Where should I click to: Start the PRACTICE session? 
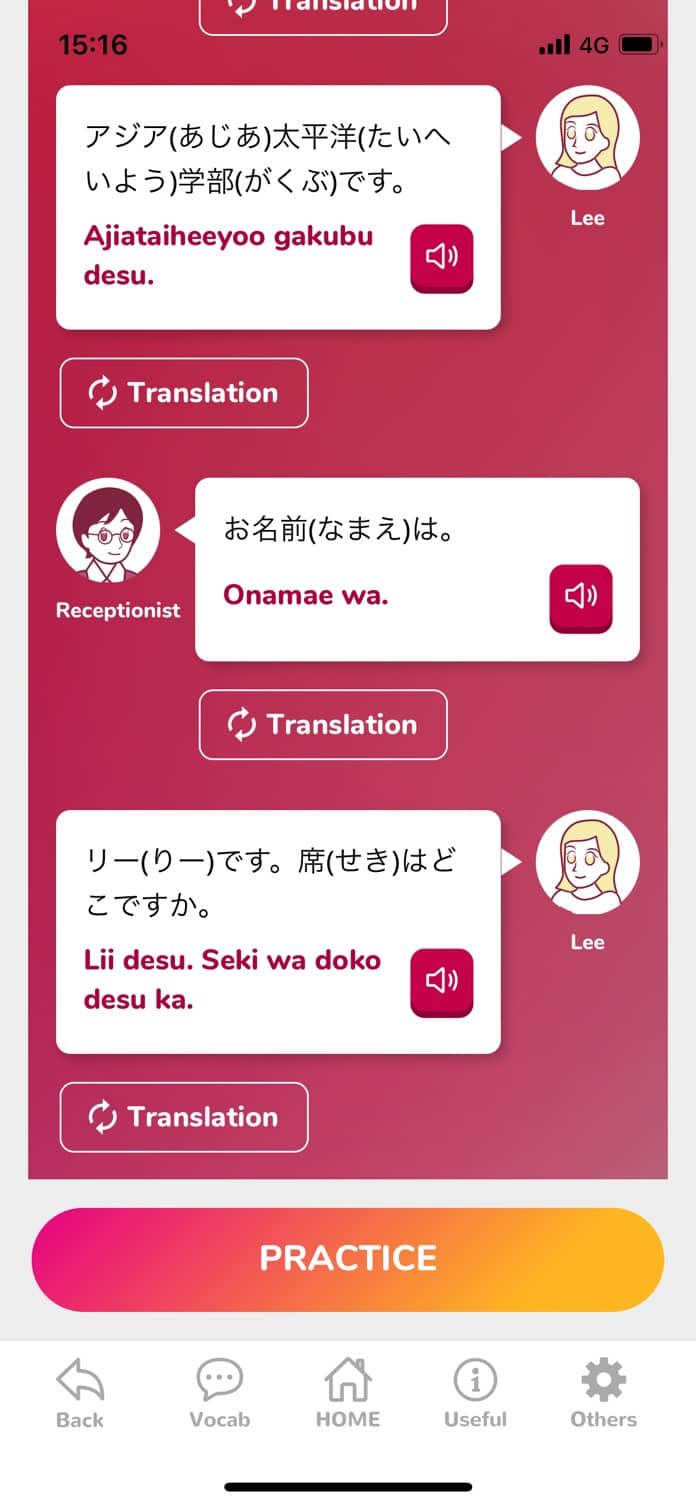(x=348, y=1259)
